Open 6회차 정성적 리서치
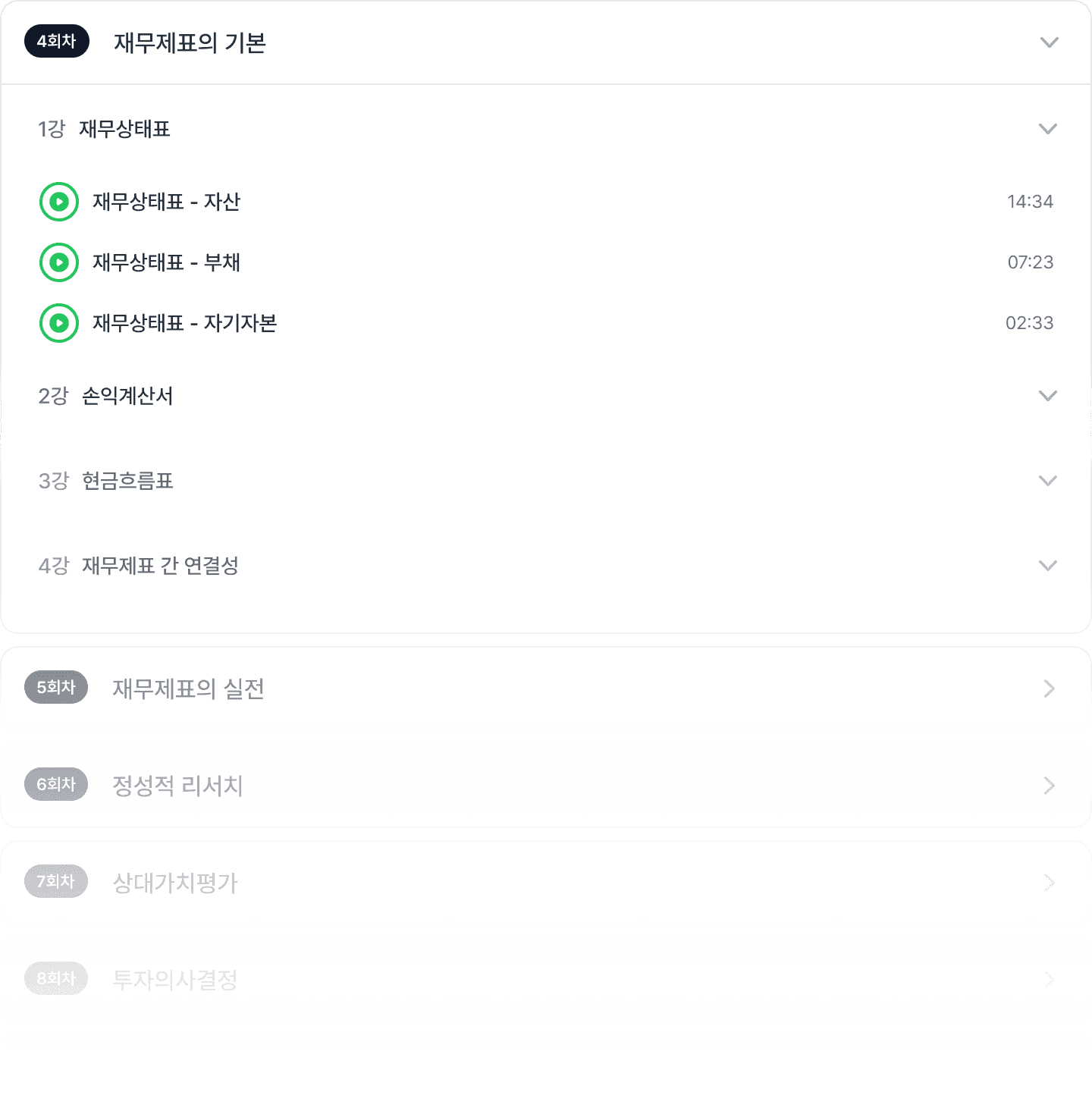The image size is (1092, 1095). pos(1049,786)
